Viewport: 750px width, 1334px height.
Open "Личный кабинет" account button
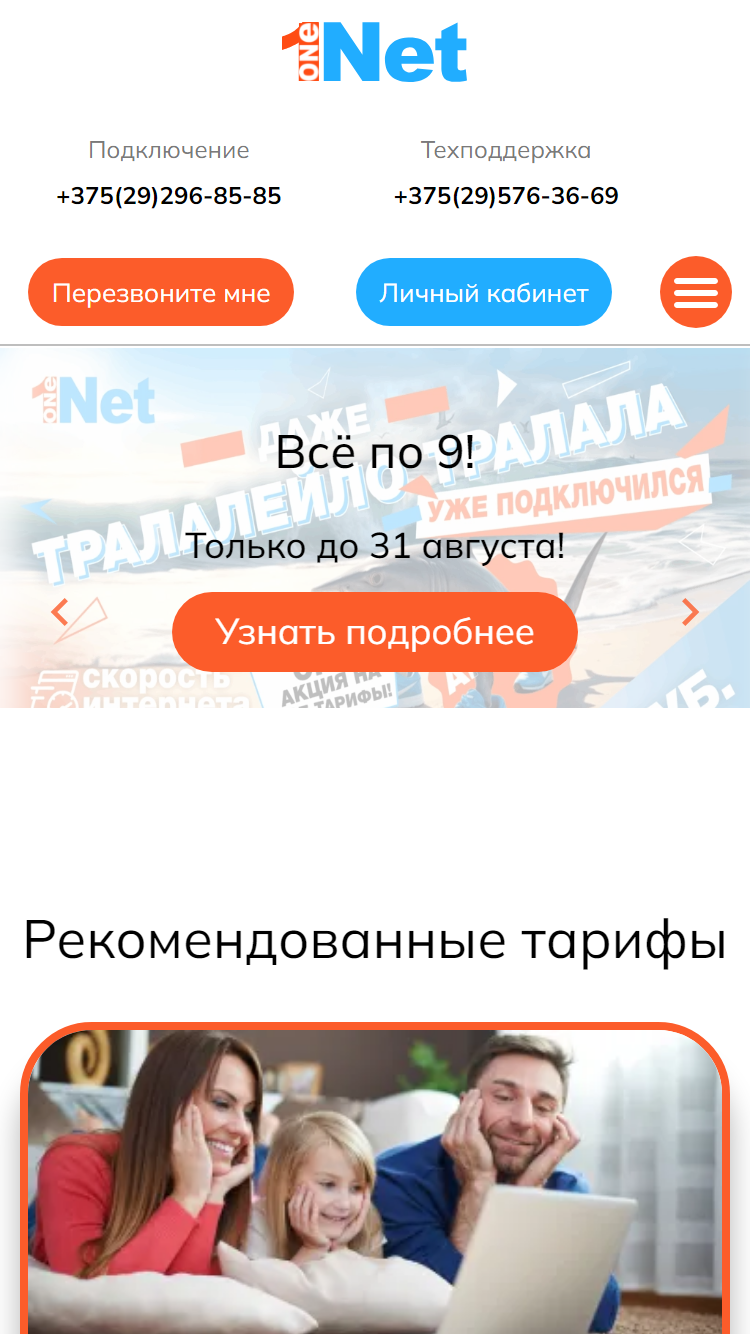point(484,292)
